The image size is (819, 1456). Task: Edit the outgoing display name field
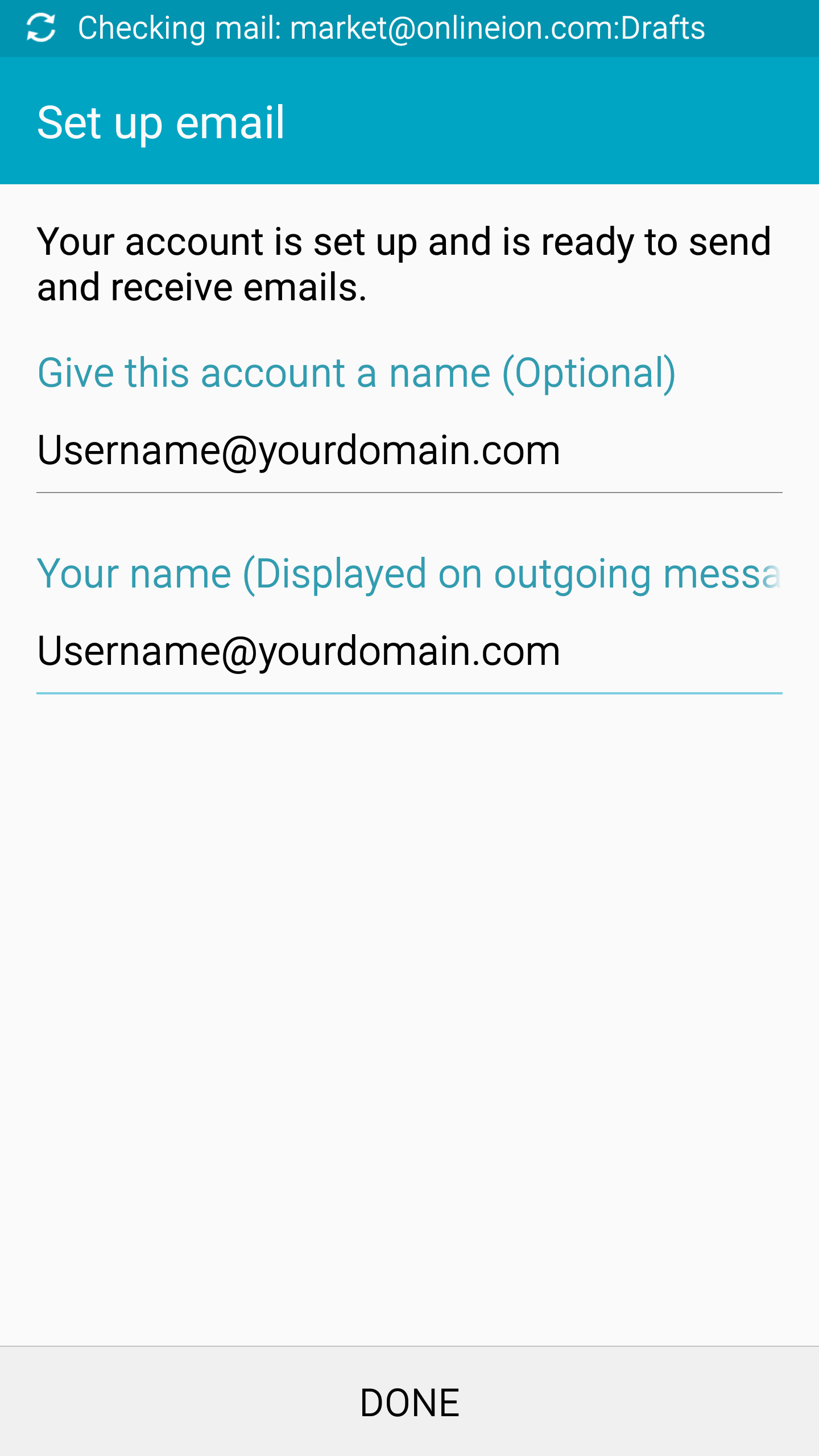click(409, 651)
